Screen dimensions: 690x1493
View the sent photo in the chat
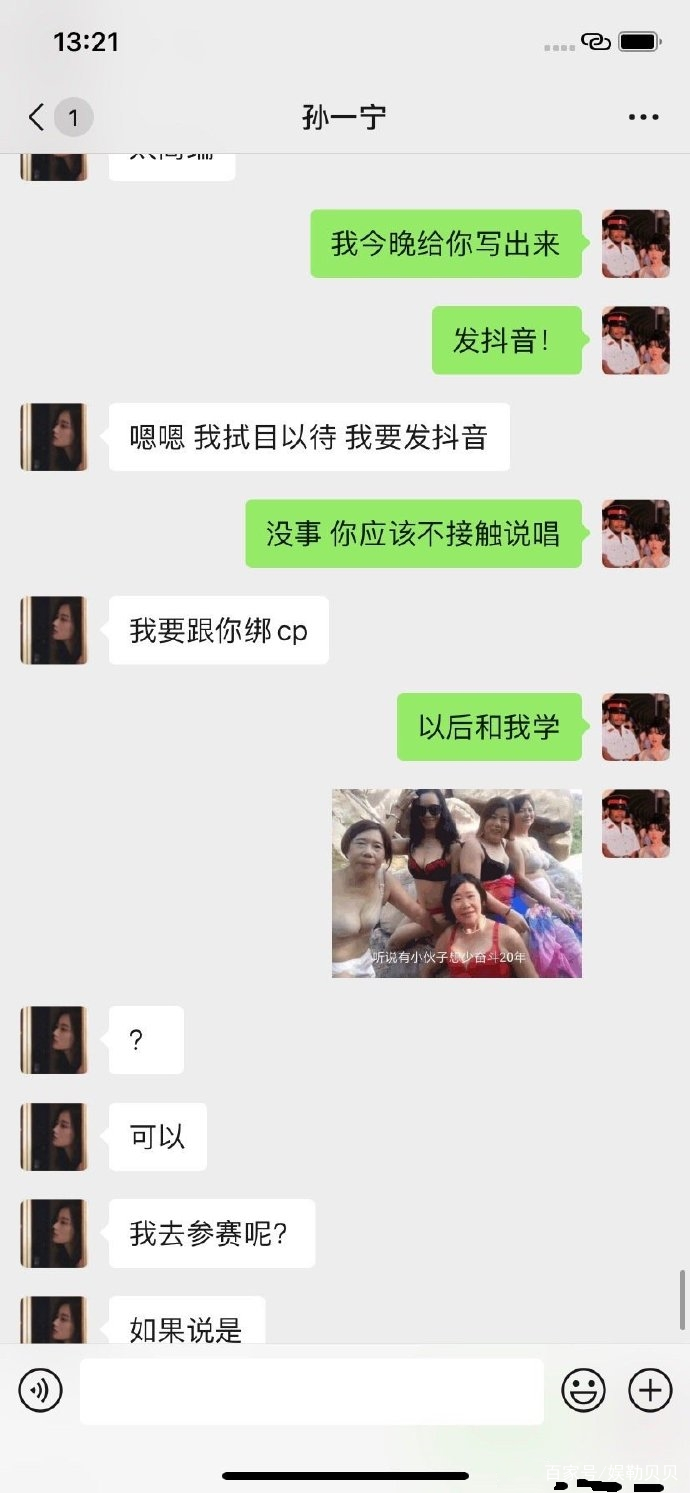pos(457,883)
